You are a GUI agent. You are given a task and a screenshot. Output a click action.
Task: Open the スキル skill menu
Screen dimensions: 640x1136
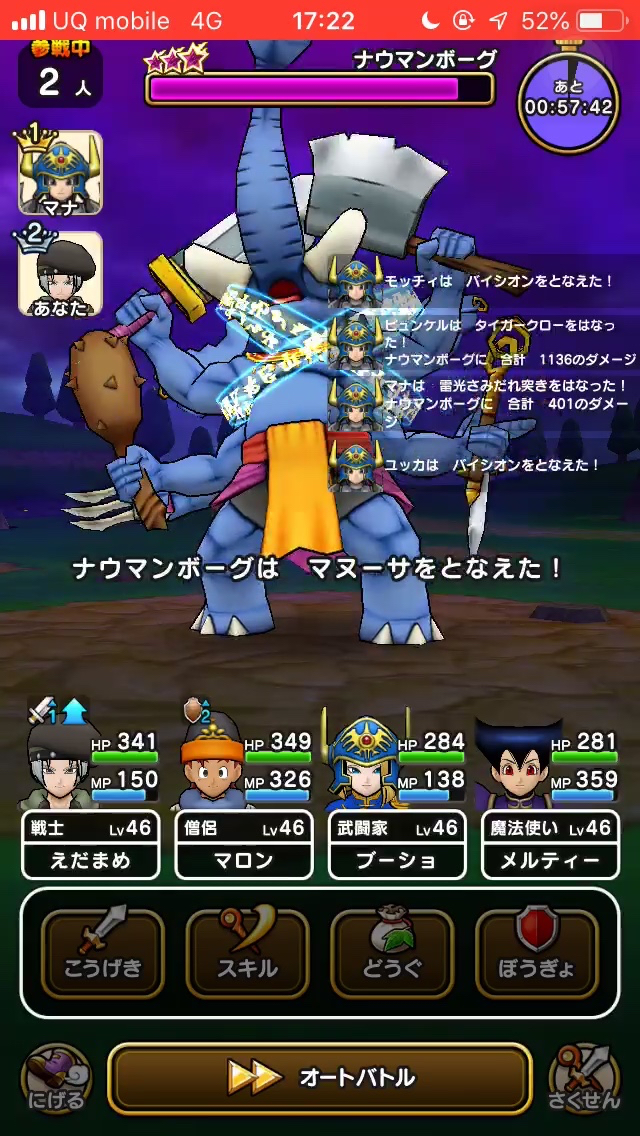[247, 951]
